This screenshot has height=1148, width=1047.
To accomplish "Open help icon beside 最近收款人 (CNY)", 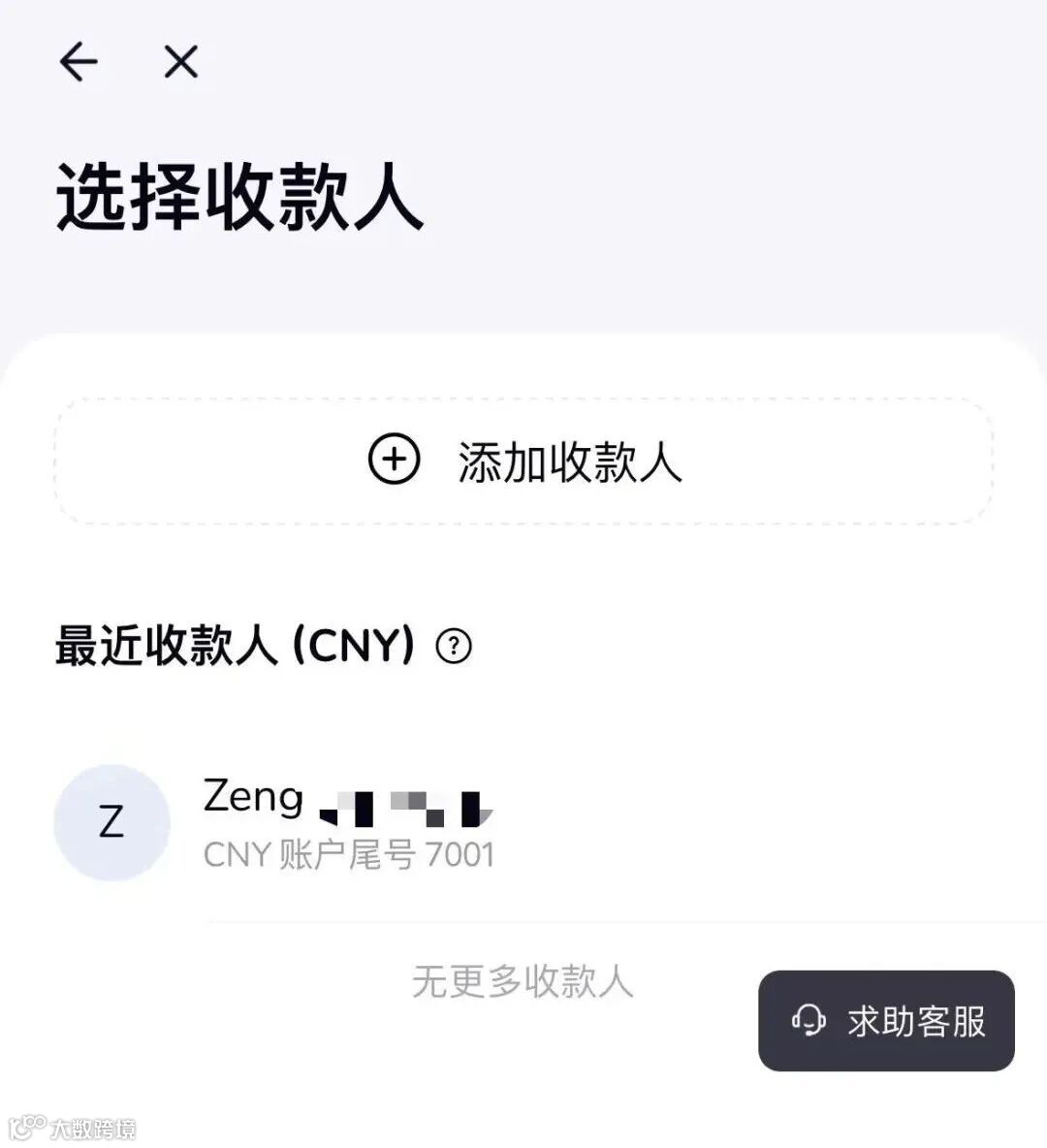I will coord(454,647).
